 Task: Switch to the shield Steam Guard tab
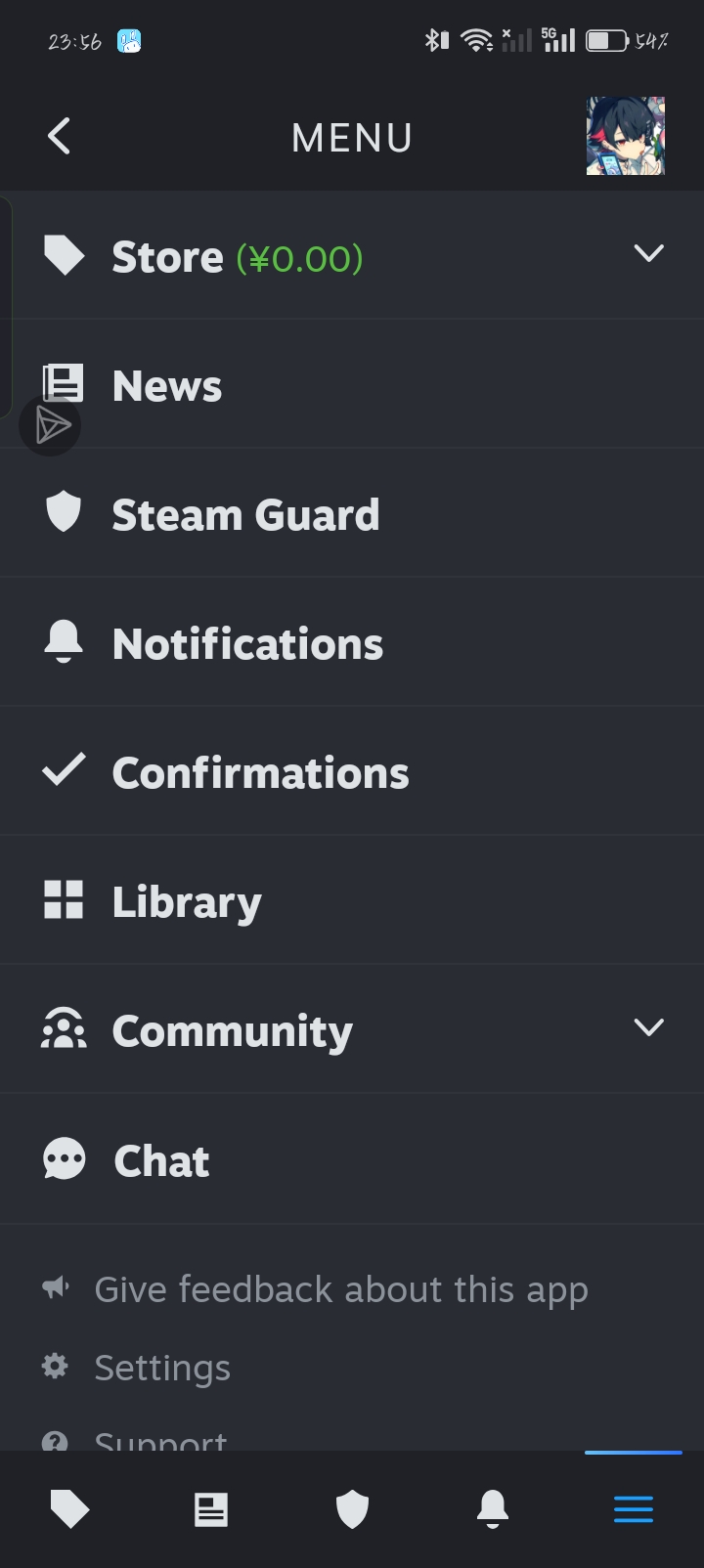(352, 1509)
